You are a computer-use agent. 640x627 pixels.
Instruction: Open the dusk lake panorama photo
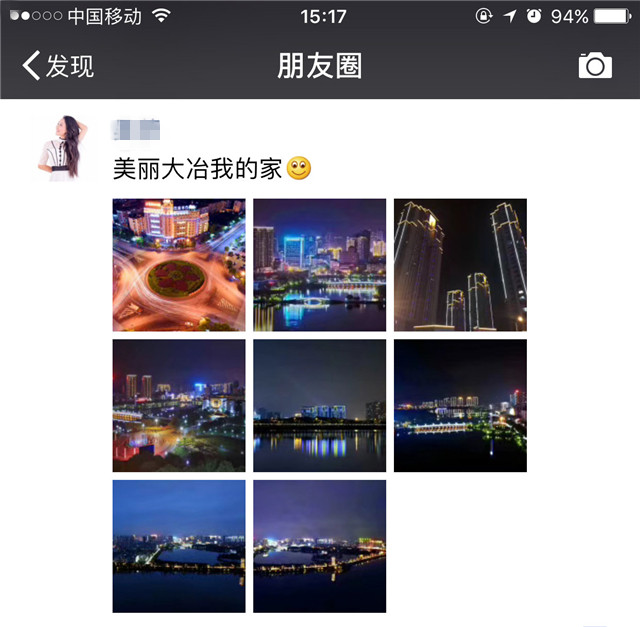point(179,546)
